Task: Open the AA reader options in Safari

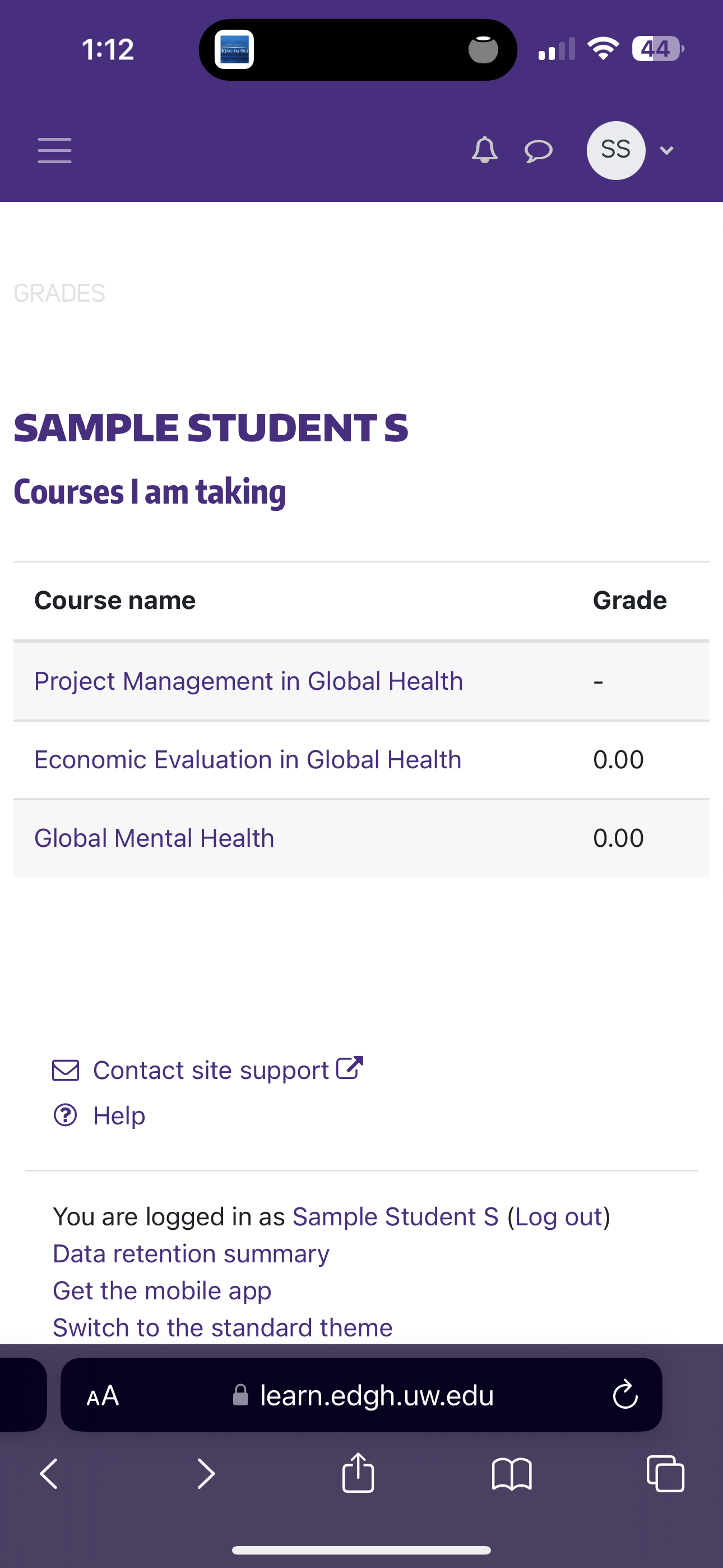Action: 103,1395
